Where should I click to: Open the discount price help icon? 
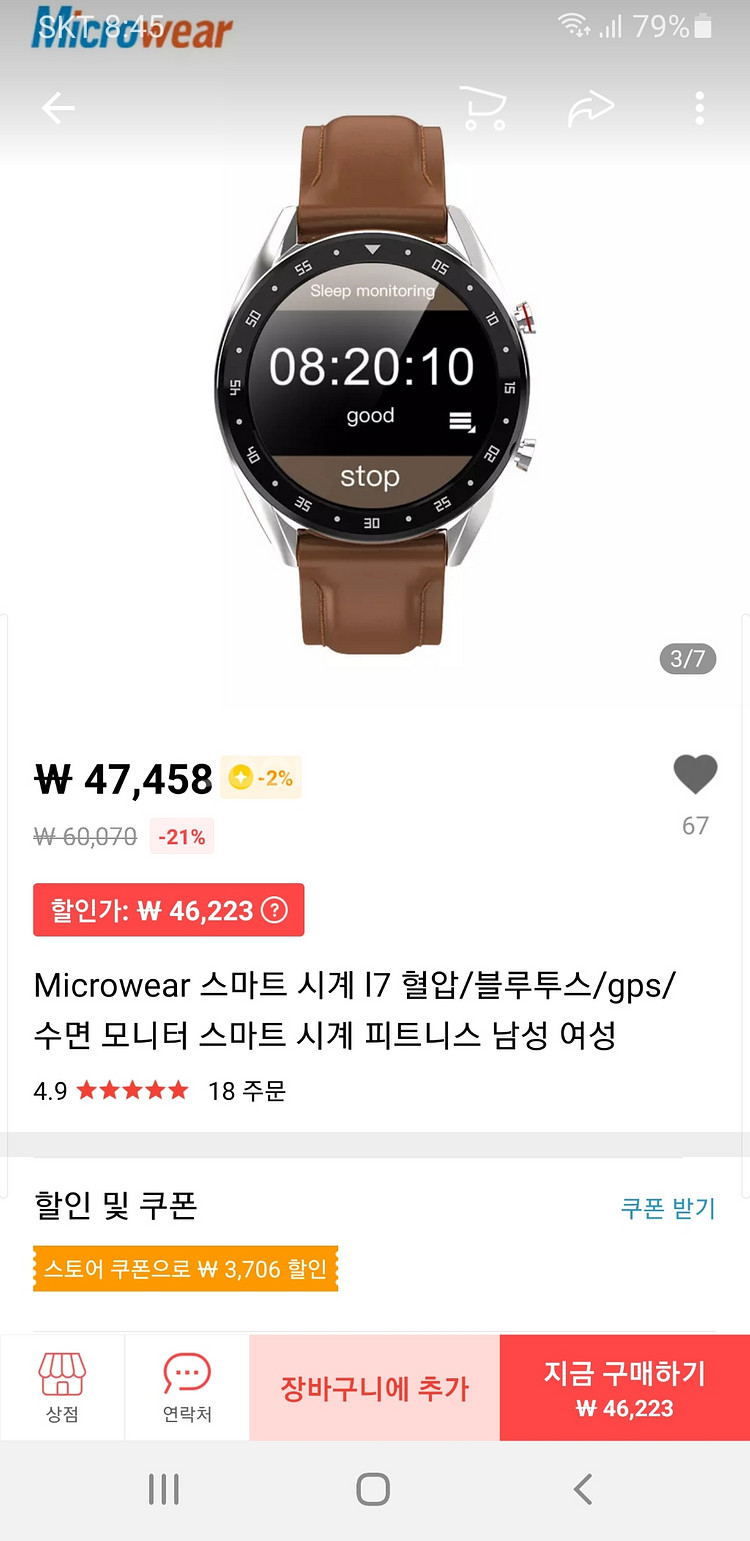[x=274, y=910]
